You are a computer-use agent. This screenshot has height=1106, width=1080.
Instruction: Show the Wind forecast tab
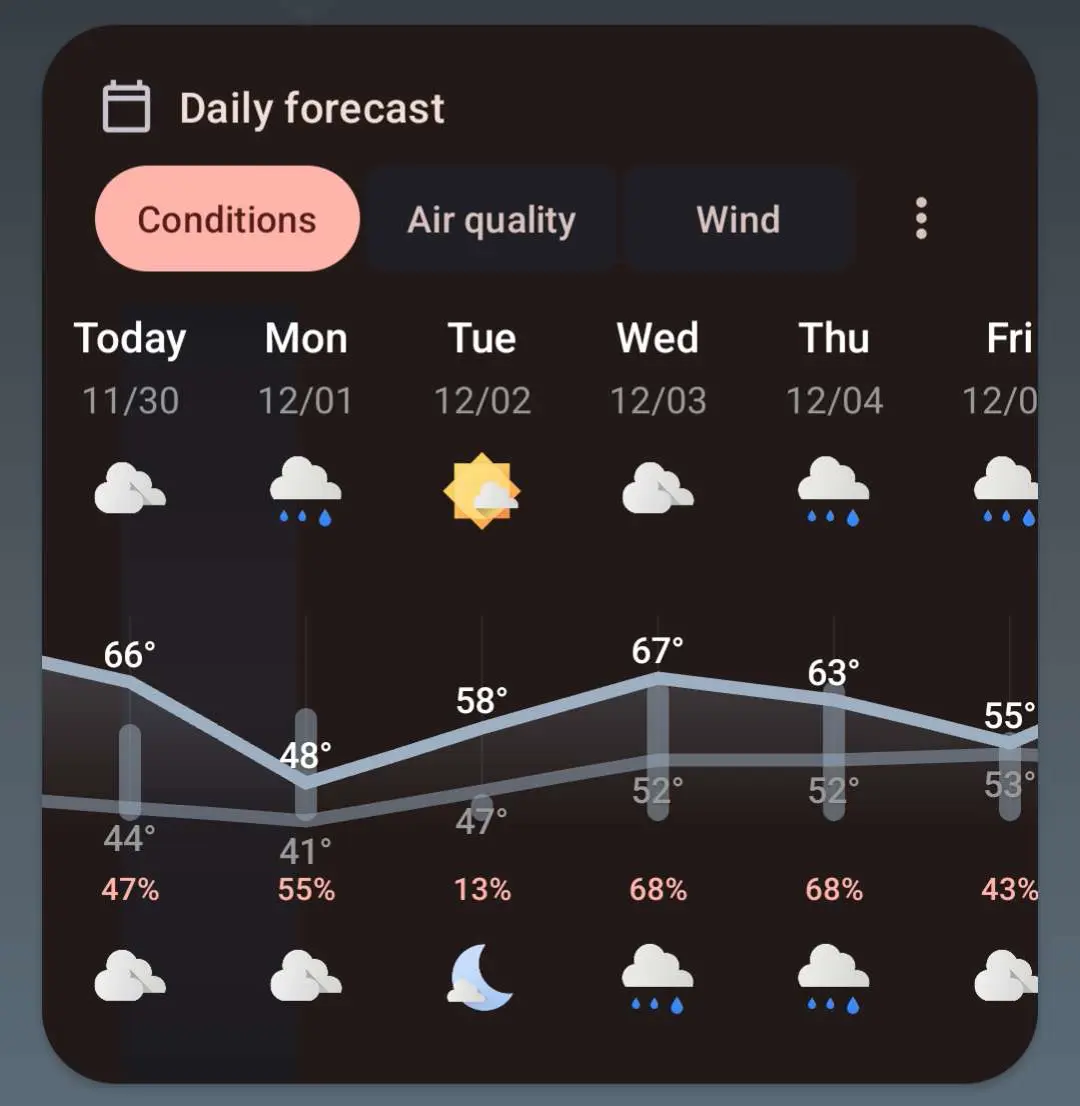coord(738,219)
